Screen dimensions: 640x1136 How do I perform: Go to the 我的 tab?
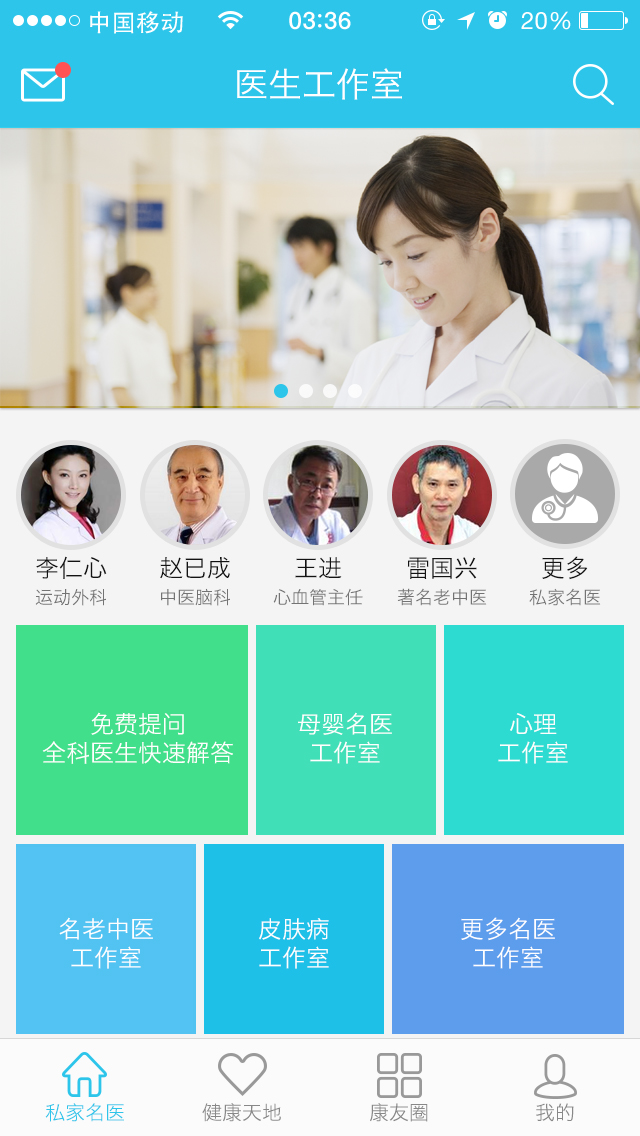click(x=555, y=1087)
